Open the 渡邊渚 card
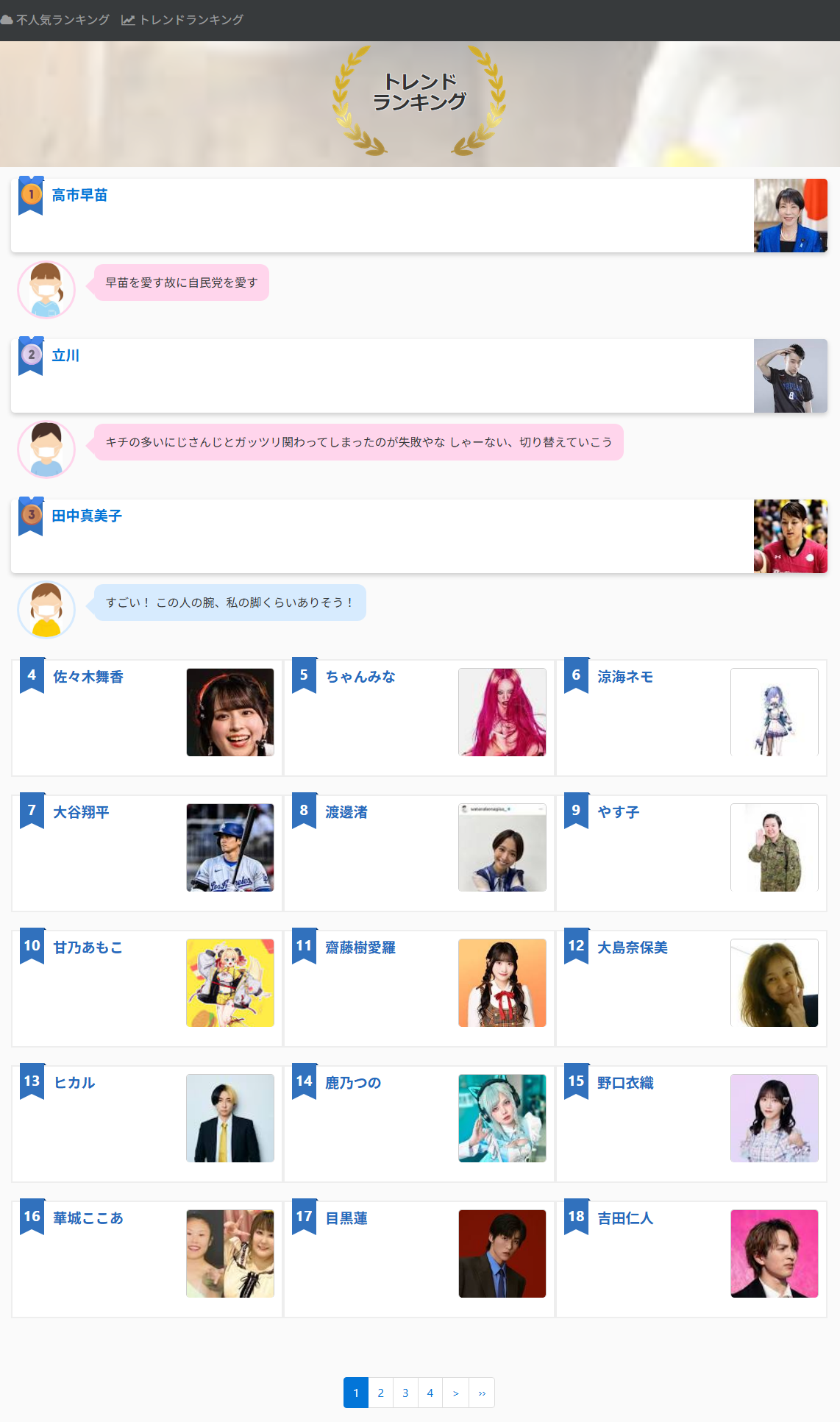Screen dimensions: 840x1422 pyautogui.click(x=419, y=853)
